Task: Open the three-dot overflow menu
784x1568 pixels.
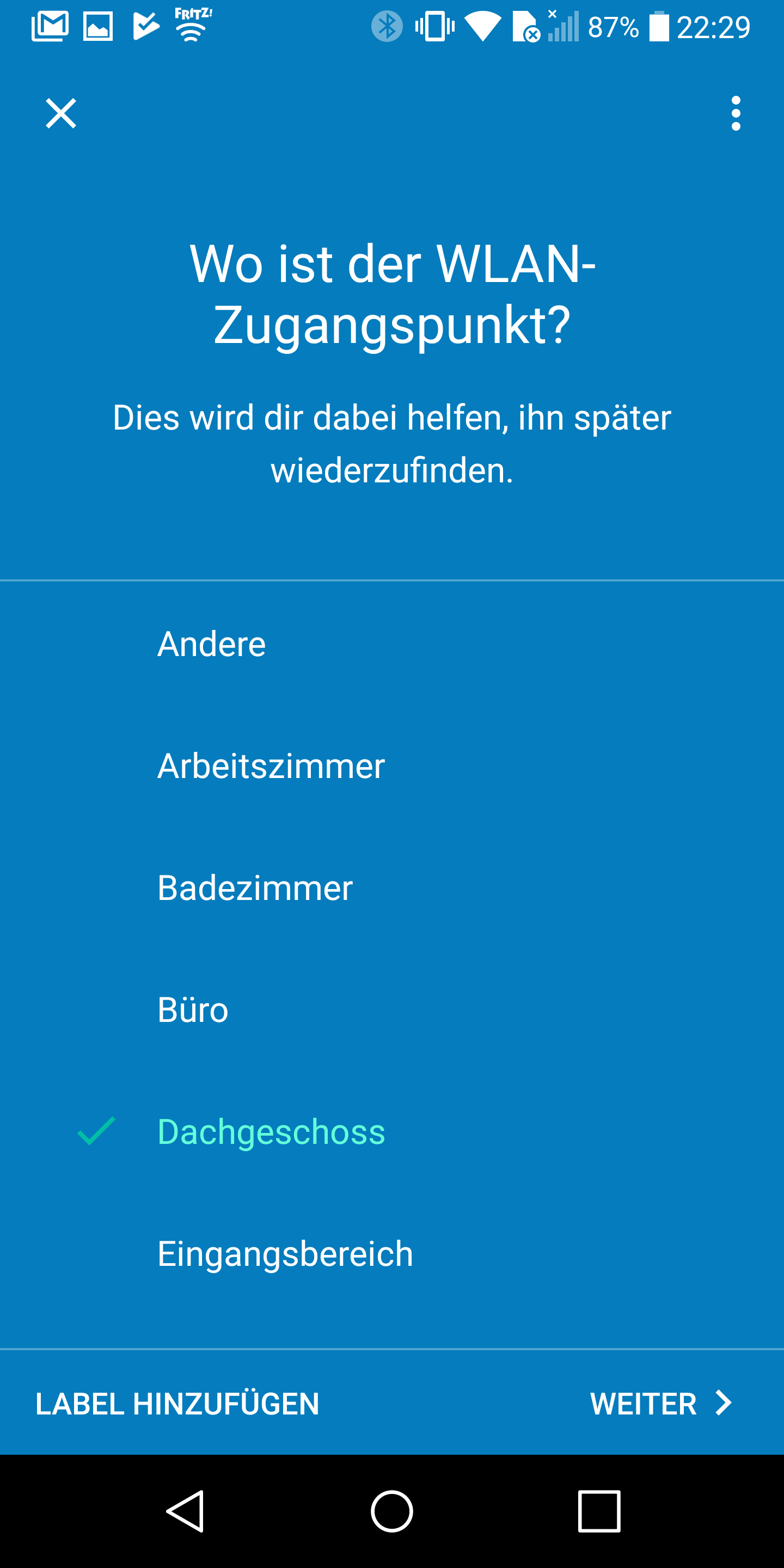Action: pos(736,114)
